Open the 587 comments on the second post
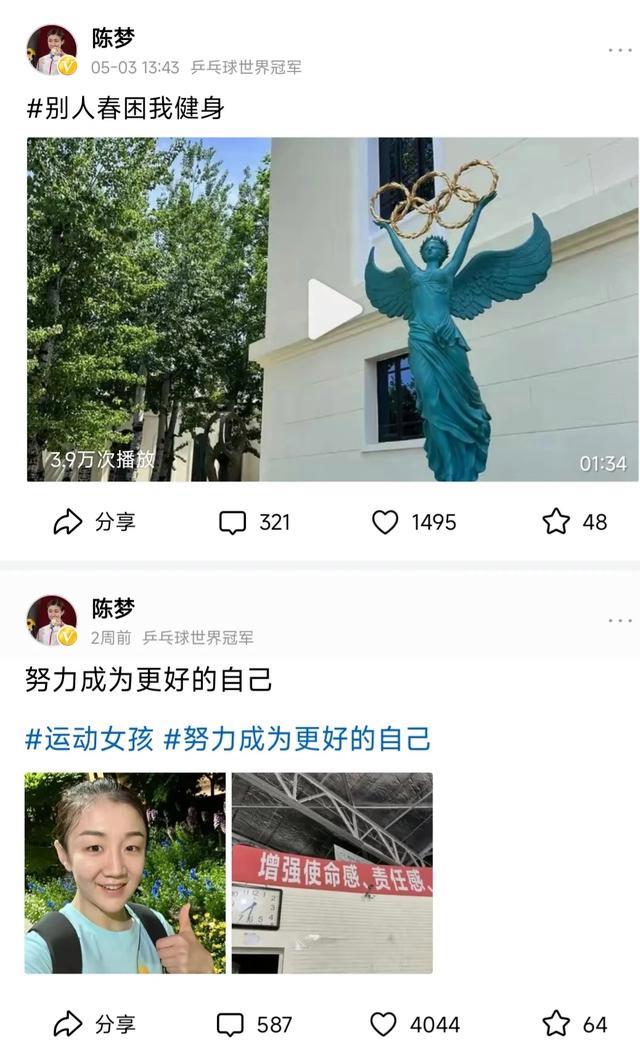Viewport: 640px width, 1040px height. pyautogui.click(x=254, y=1024)
